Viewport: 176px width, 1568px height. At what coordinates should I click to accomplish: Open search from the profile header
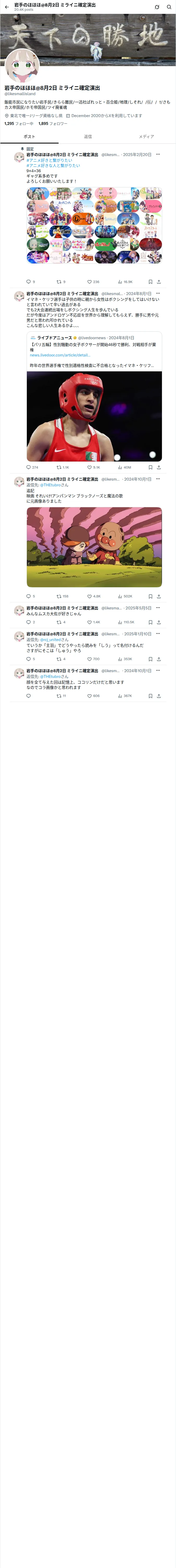pos(169,7)
